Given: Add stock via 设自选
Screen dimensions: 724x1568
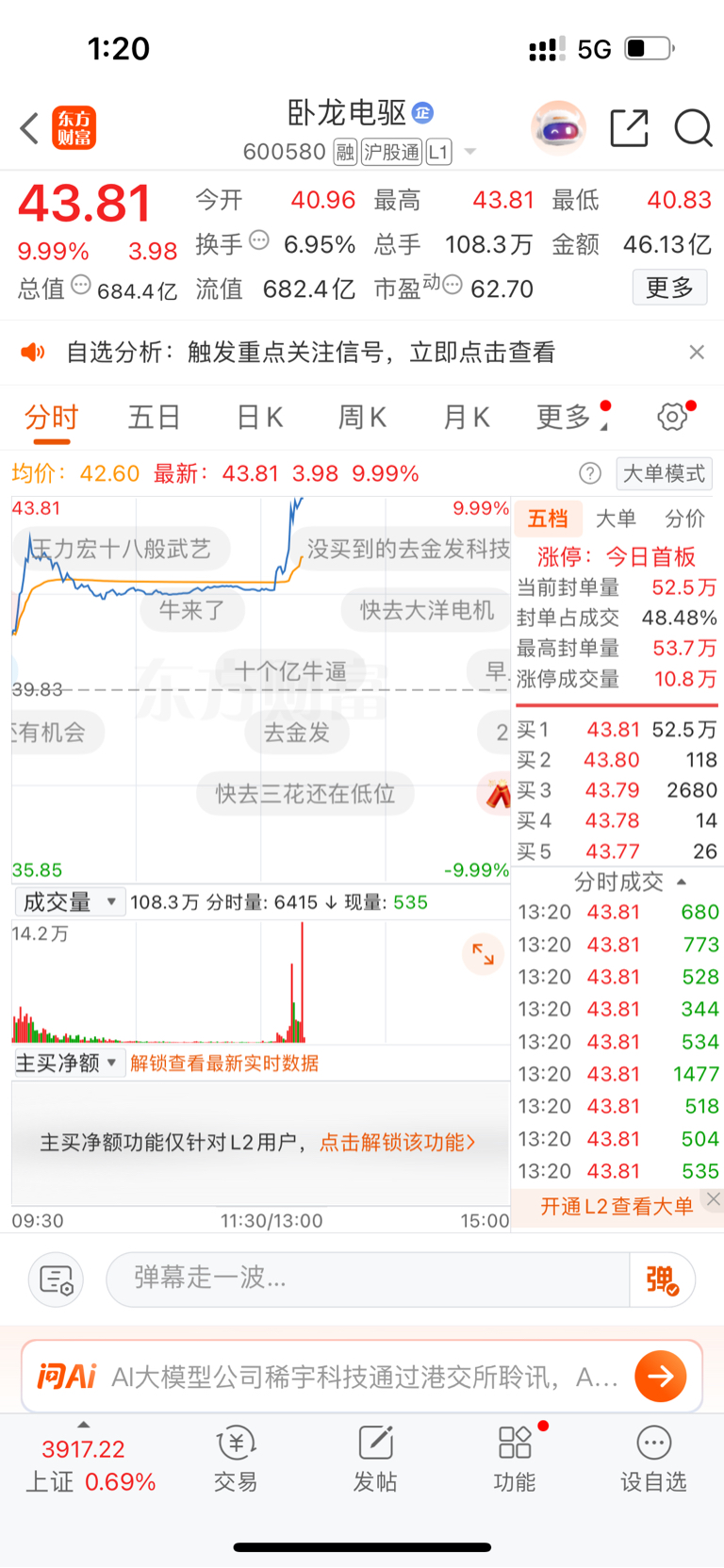Looking at the screenshot, I should [653, 1459].
